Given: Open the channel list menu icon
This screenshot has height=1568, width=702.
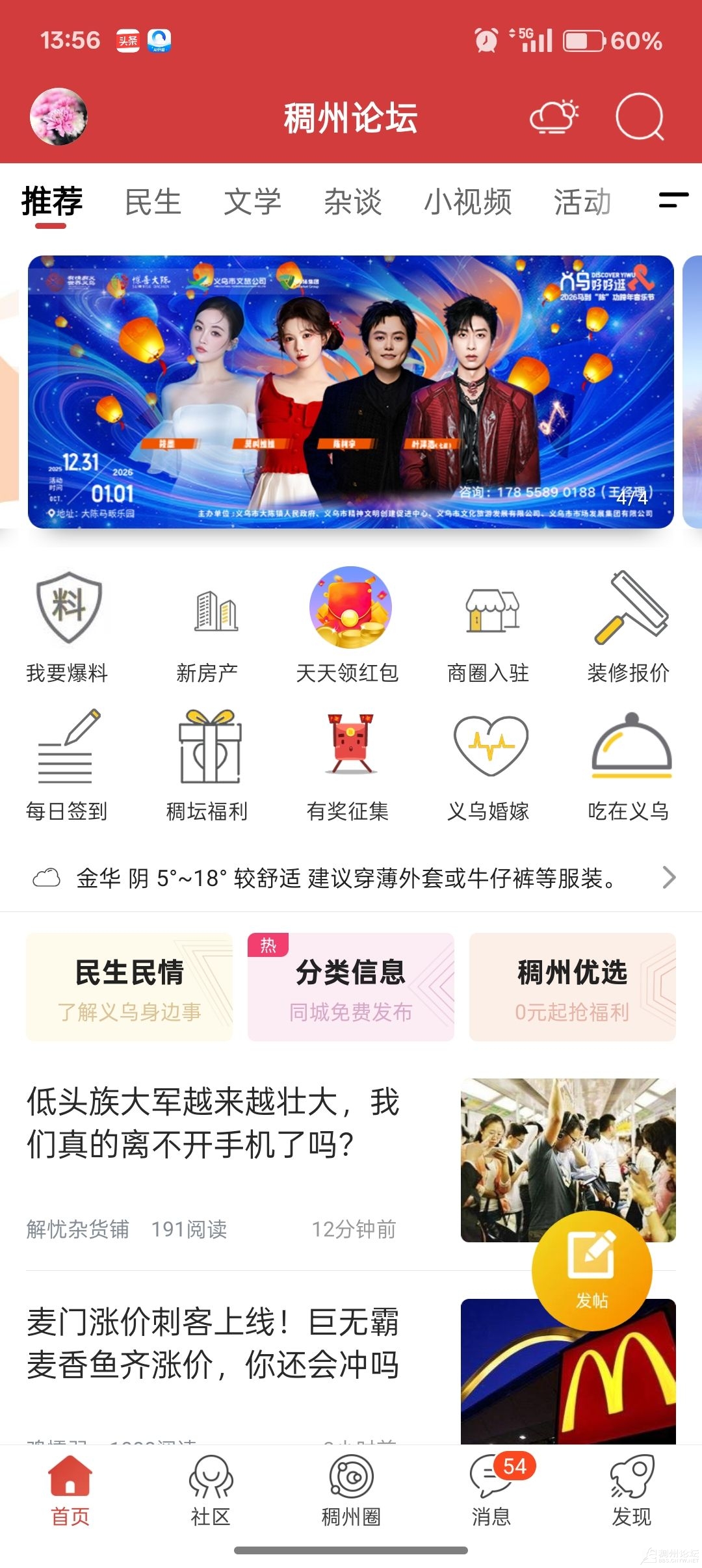Looking at the screenshot, I should point(673,201).
